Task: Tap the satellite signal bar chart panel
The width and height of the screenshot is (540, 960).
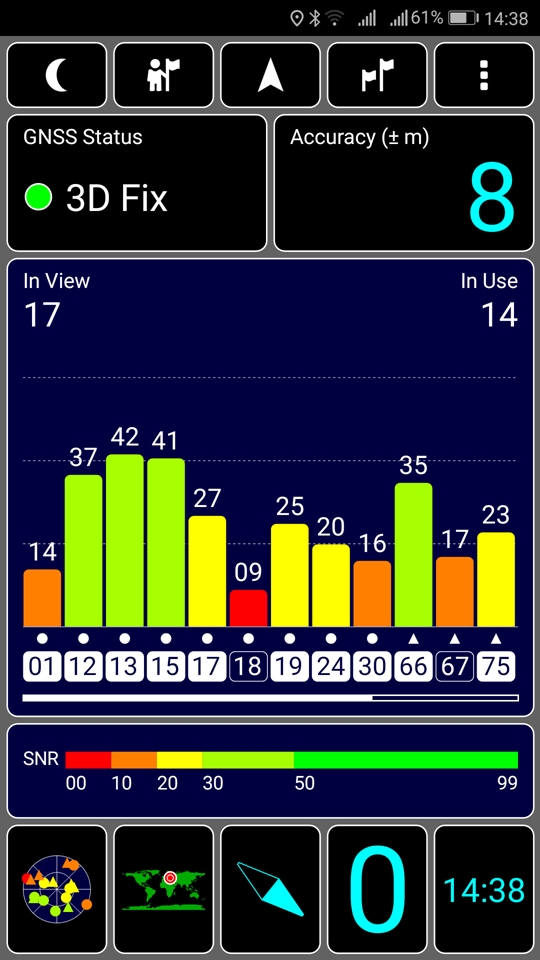Action: coord(270,487)
